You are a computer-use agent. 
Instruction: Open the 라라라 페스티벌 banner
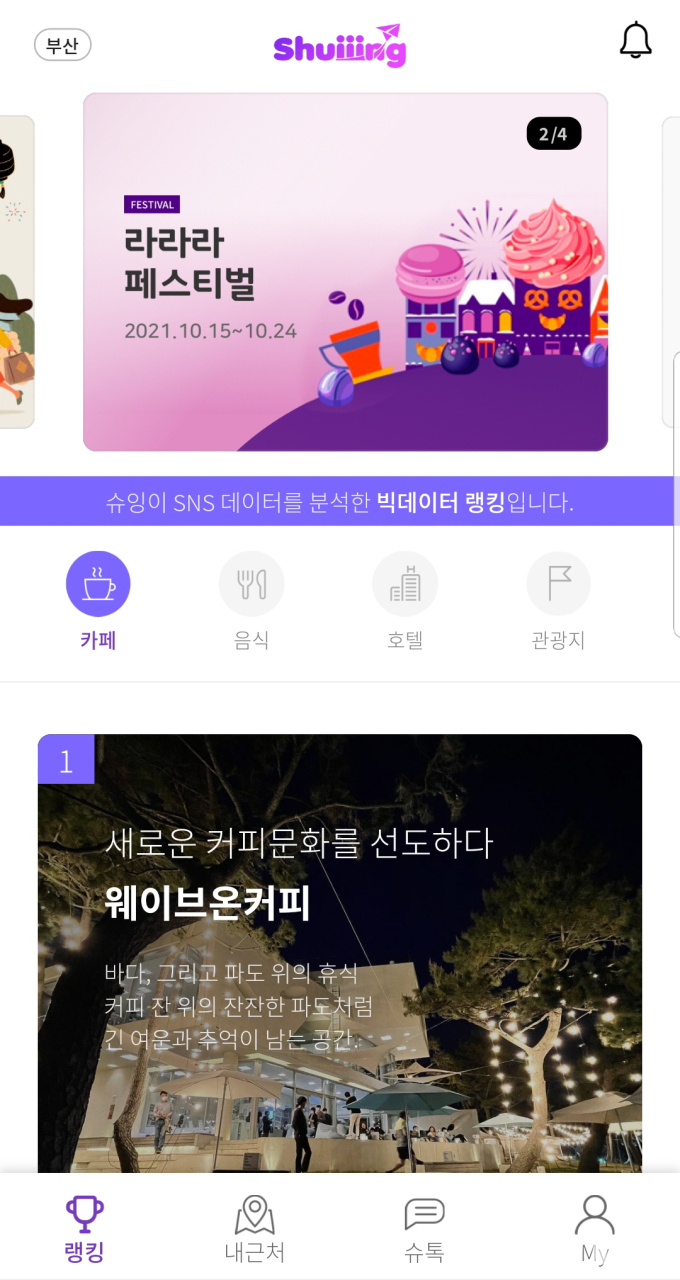click(345, 272)
